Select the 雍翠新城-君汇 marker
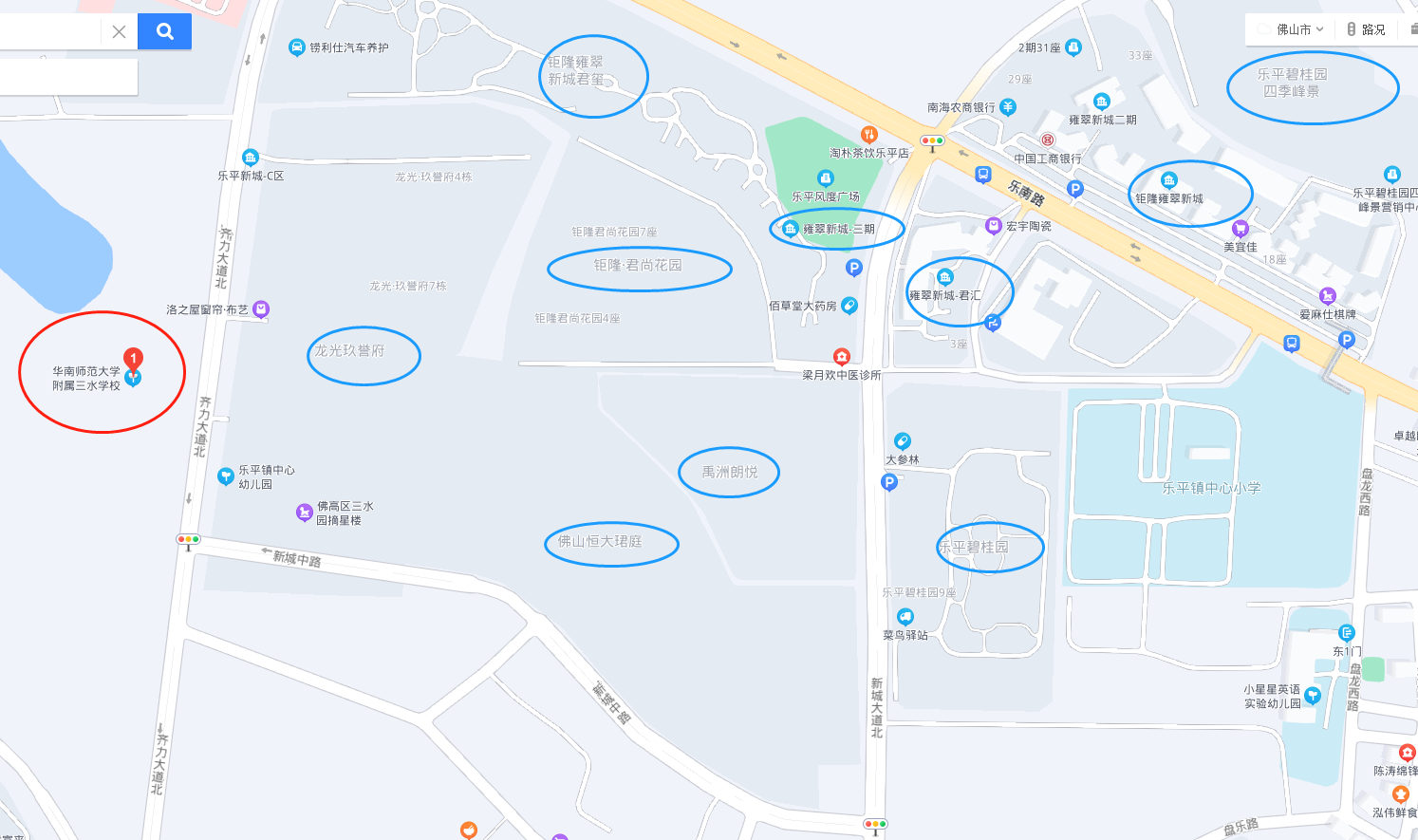 click(x=944, y=277)
